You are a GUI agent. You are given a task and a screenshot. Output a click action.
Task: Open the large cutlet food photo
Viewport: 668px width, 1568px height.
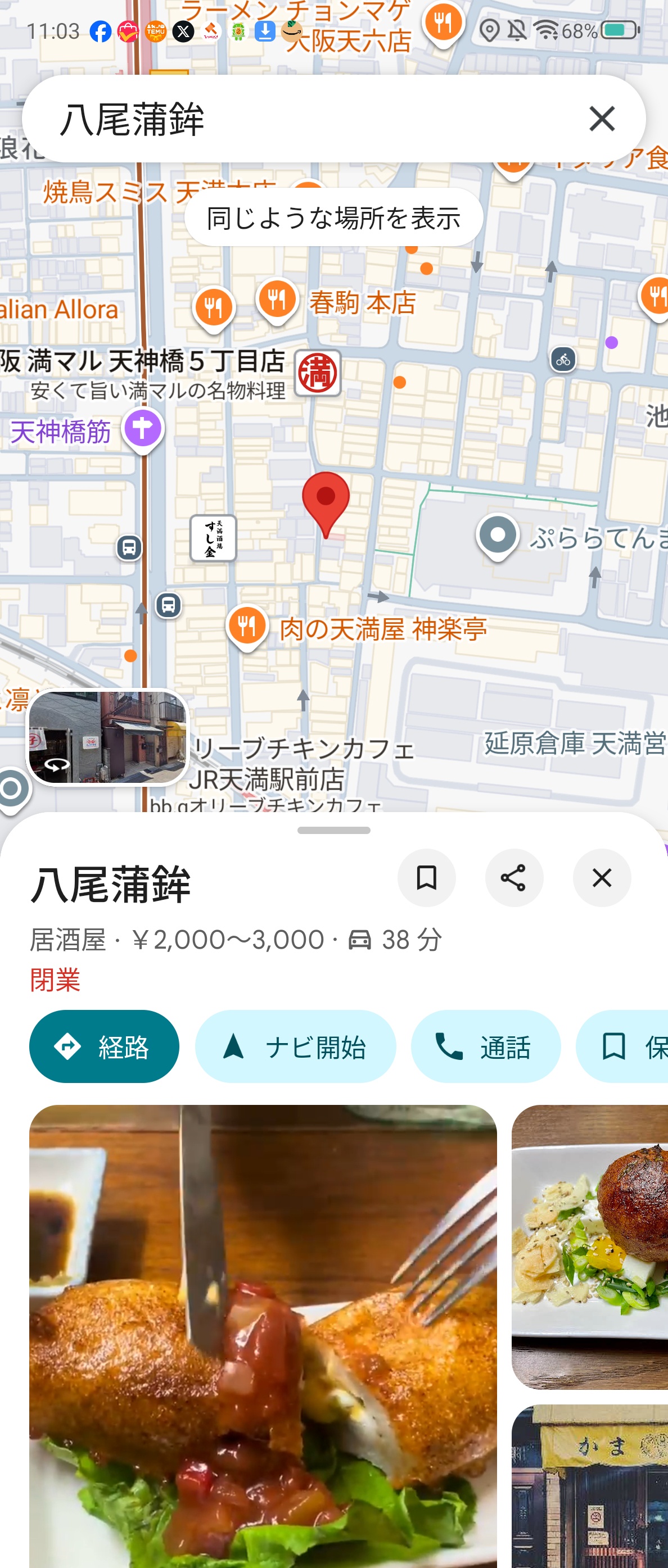[263, 1333]
